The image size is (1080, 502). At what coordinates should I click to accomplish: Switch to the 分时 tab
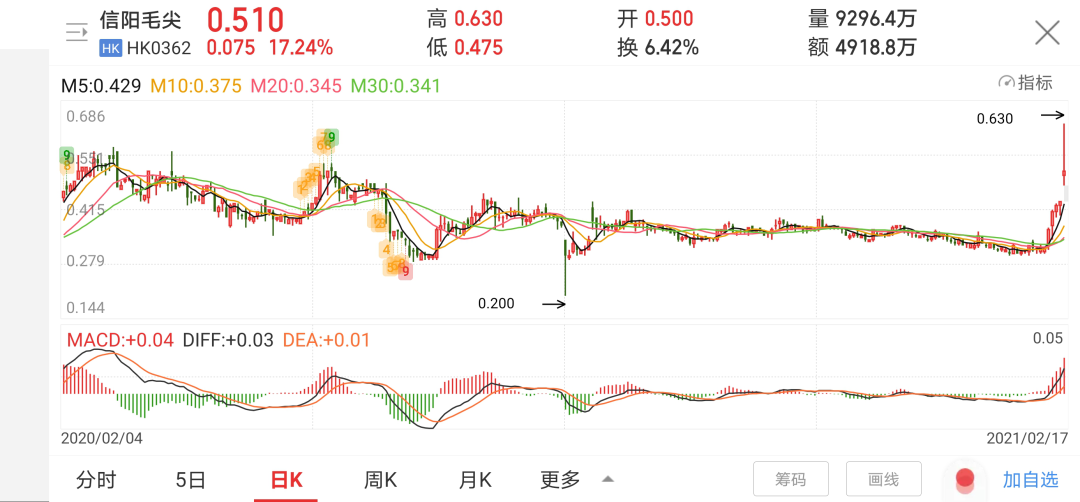97,479
